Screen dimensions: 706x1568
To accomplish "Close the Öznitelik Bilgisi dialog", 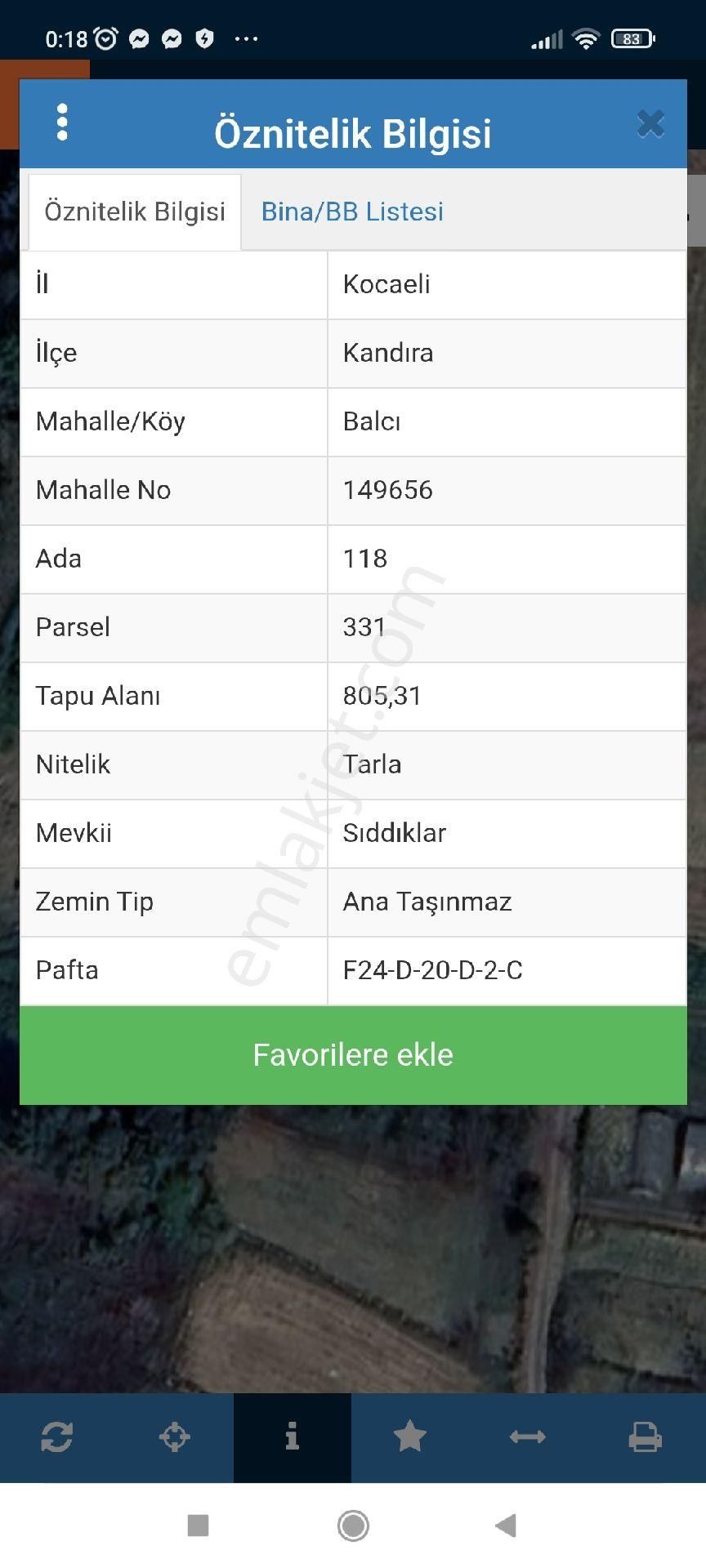I will coord(651,123).
